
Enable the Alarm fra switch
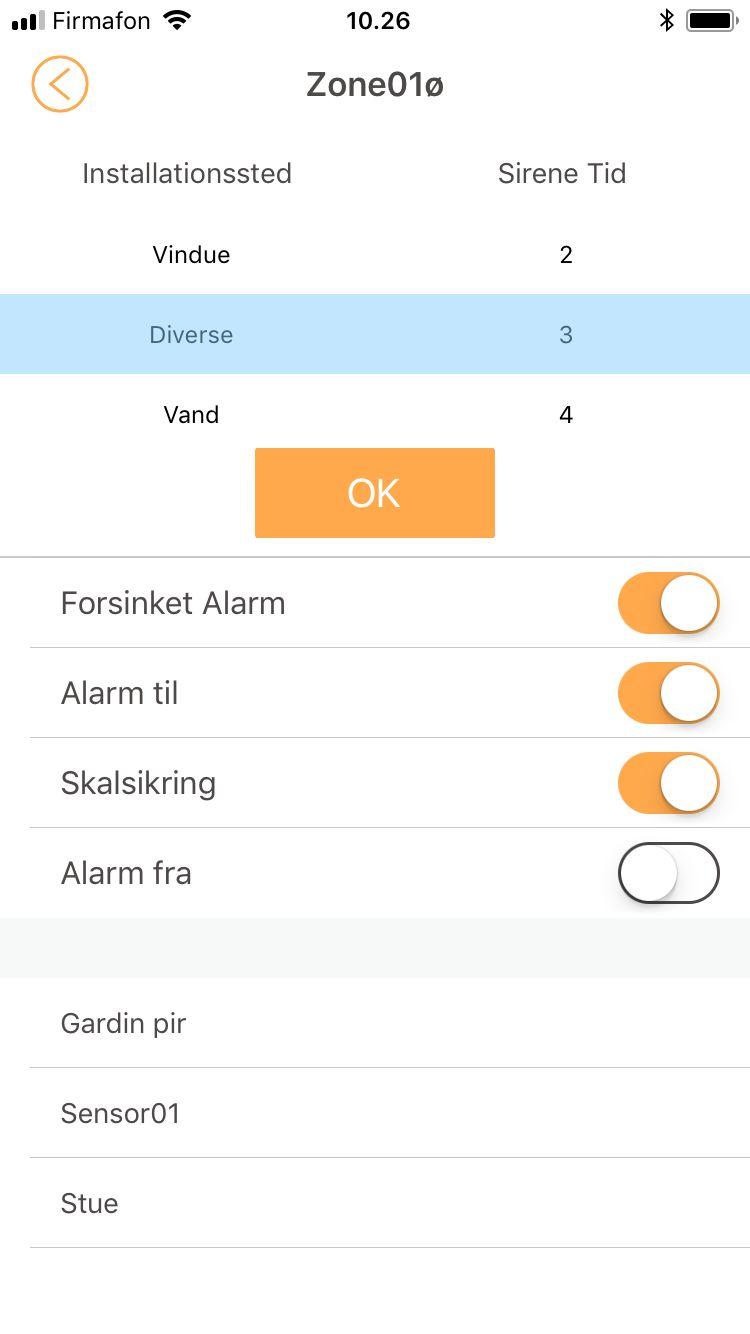pos(668,873)
